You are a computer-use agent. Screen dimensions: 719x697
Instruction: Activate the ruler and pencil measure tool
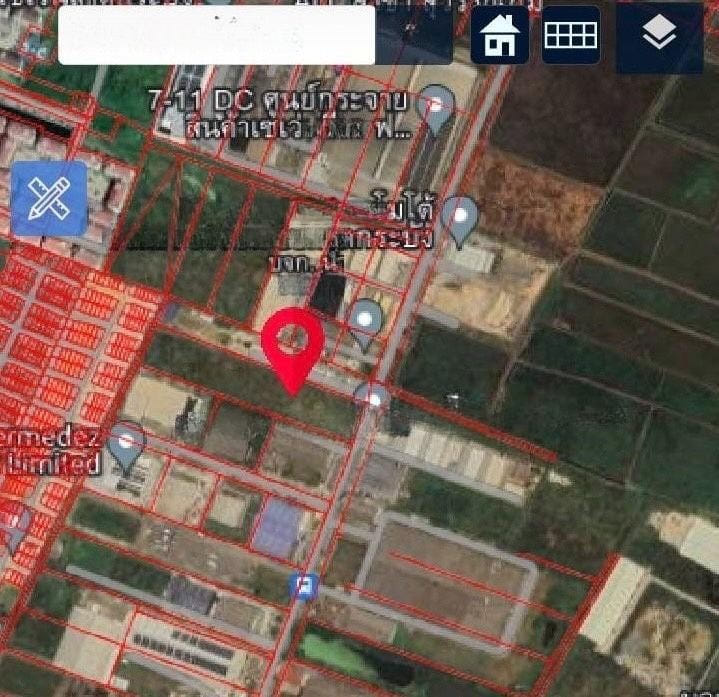(49, 198)
